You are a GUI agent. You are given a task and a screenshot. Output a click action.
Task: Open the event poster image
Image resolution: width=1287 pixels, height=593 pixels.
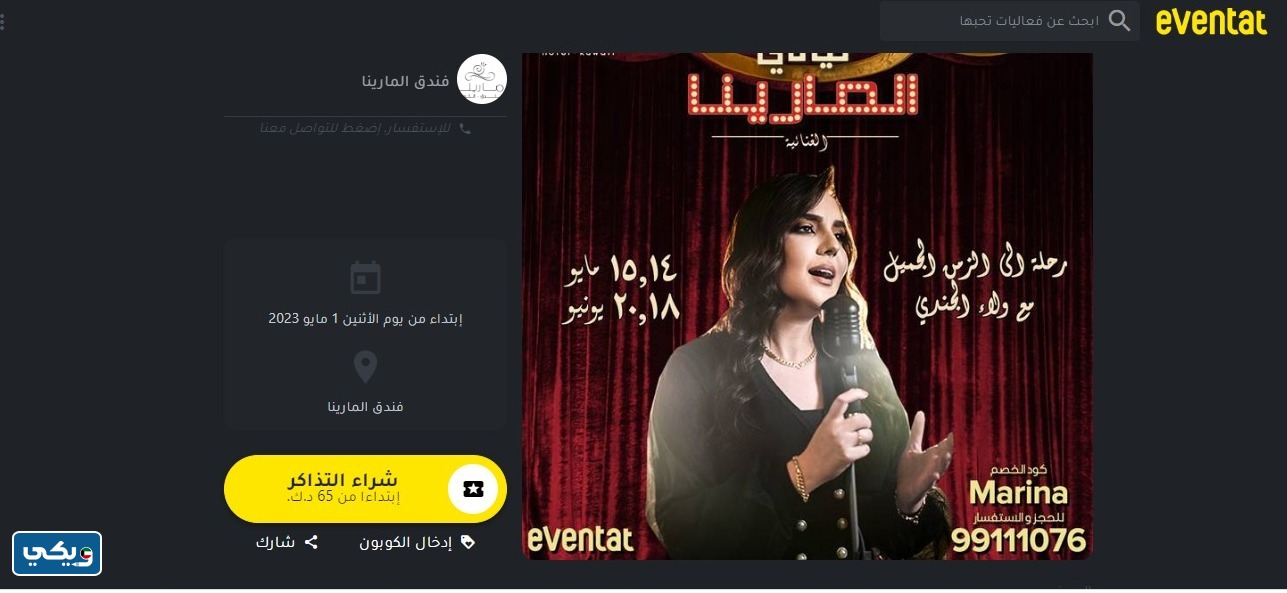[x=807, y=305]
